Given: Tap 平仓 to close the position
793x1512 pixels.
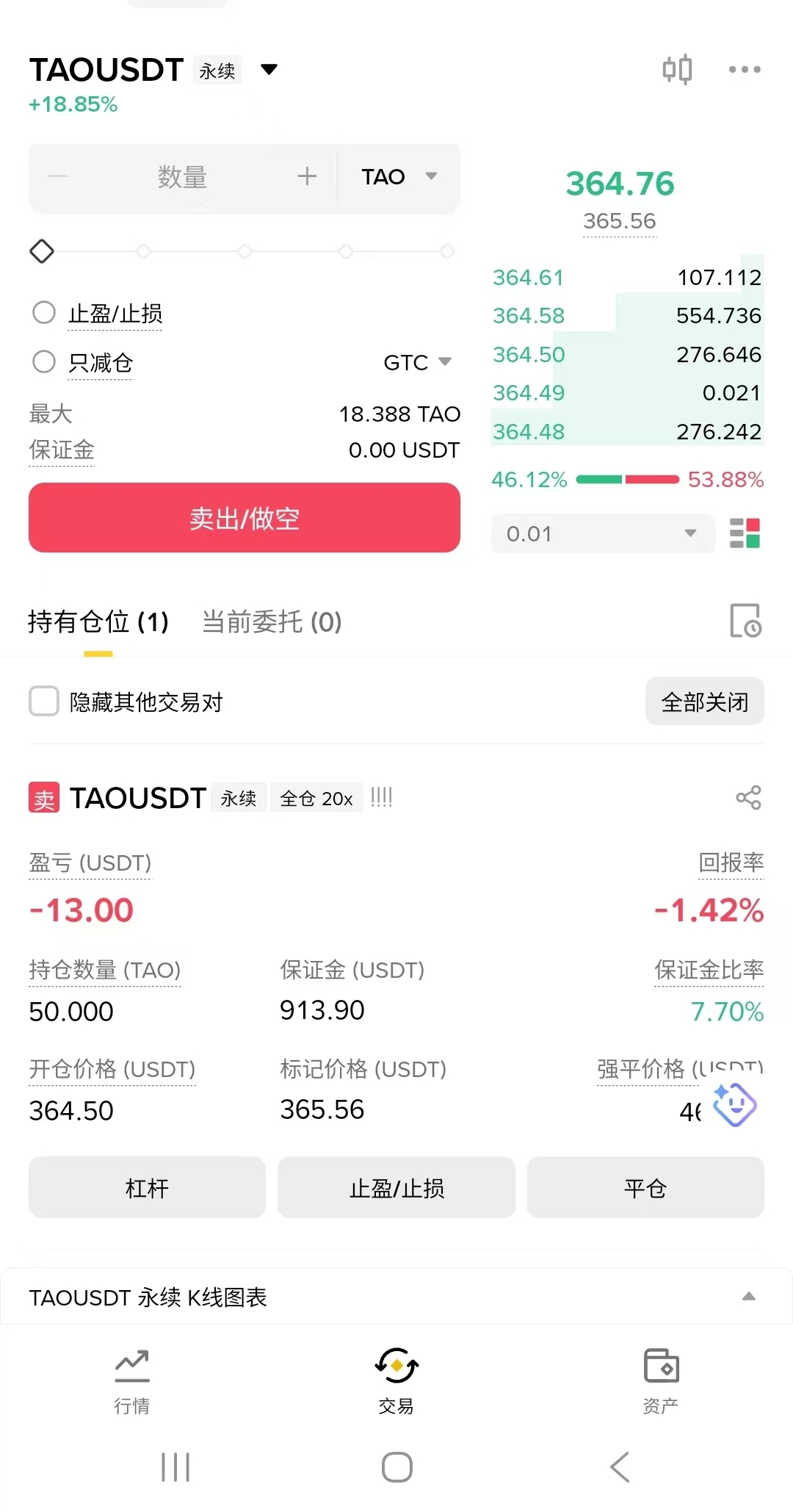Looking at the screenshot, I should click(645, 1188).
